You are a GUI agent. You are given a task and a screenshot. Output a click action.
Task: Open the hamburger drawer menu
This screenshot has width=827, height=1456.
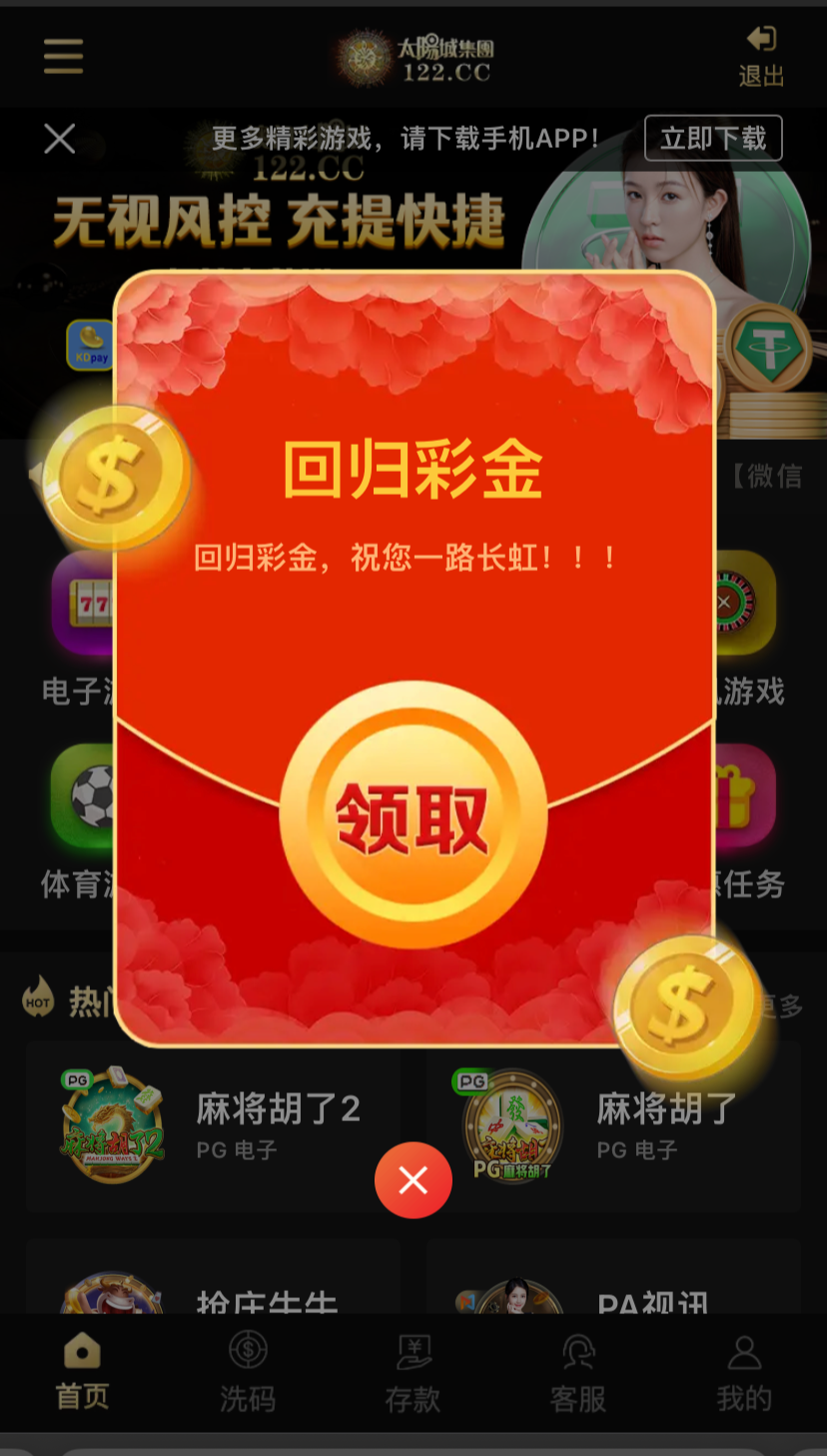[63, 56]
